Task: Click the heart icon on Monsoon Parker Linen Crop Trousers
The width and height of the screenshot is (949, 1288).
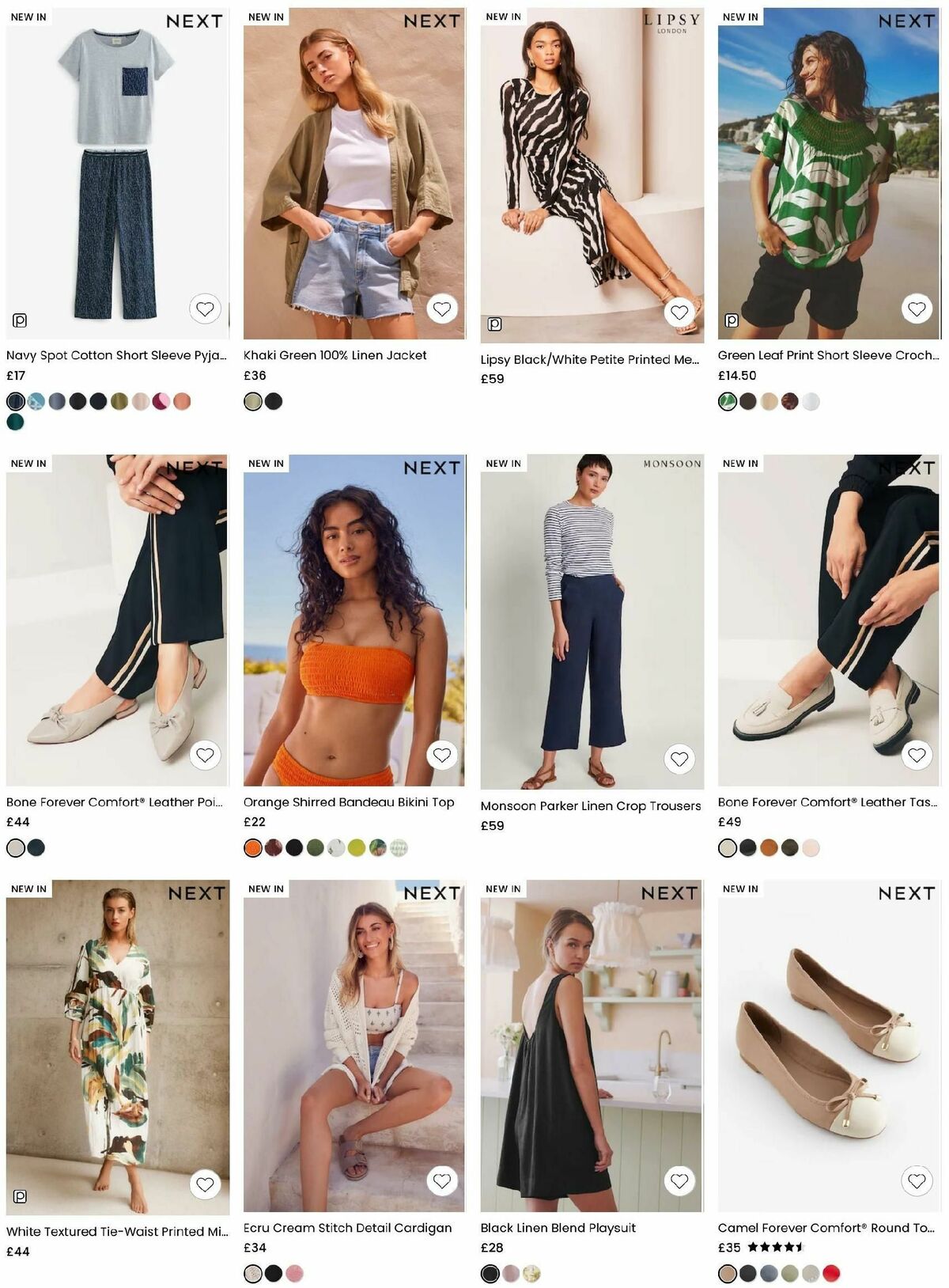Action: [681, 758]
